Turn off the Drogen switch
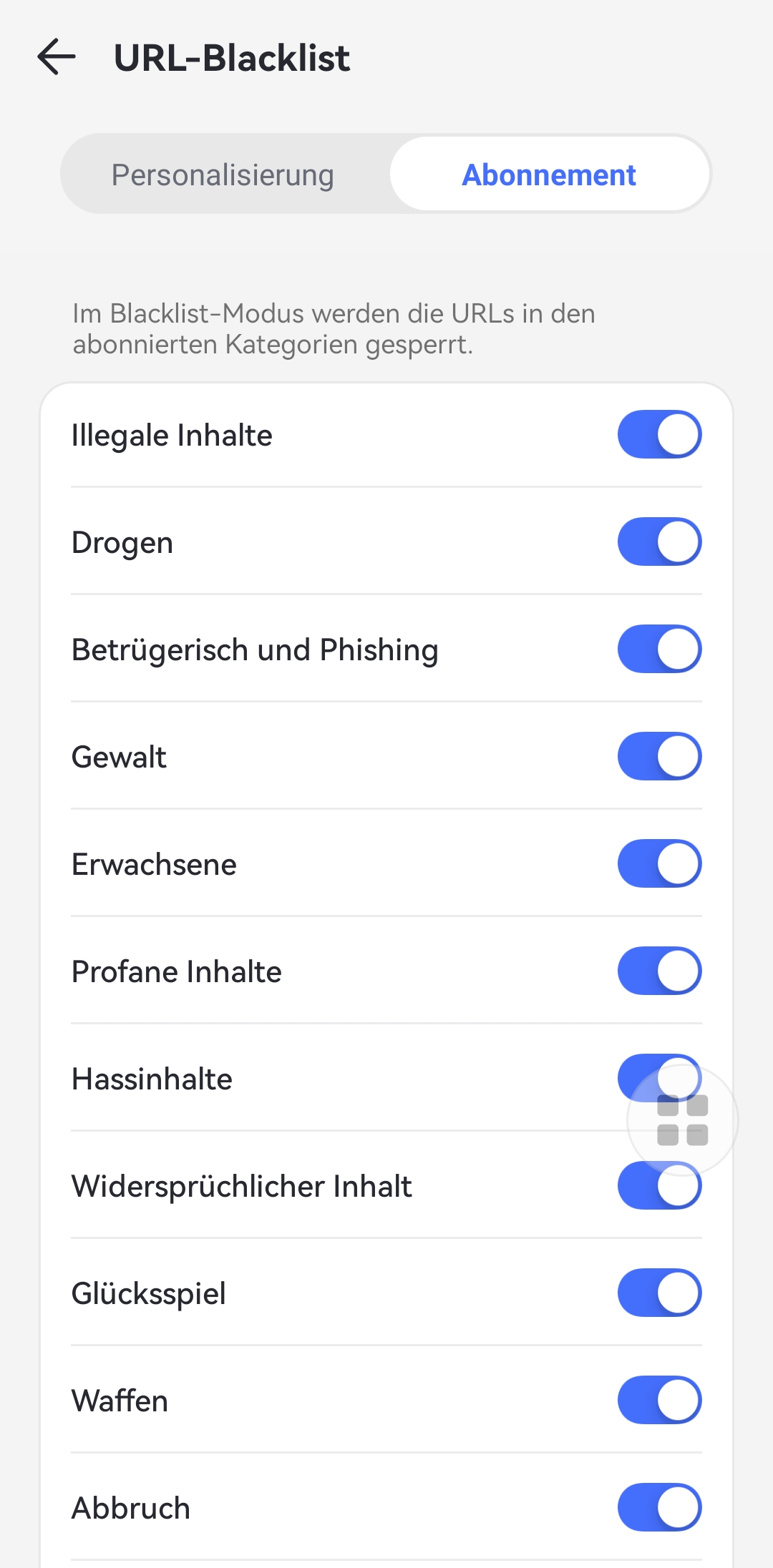The image size is (773, 1568). [658, 542]
